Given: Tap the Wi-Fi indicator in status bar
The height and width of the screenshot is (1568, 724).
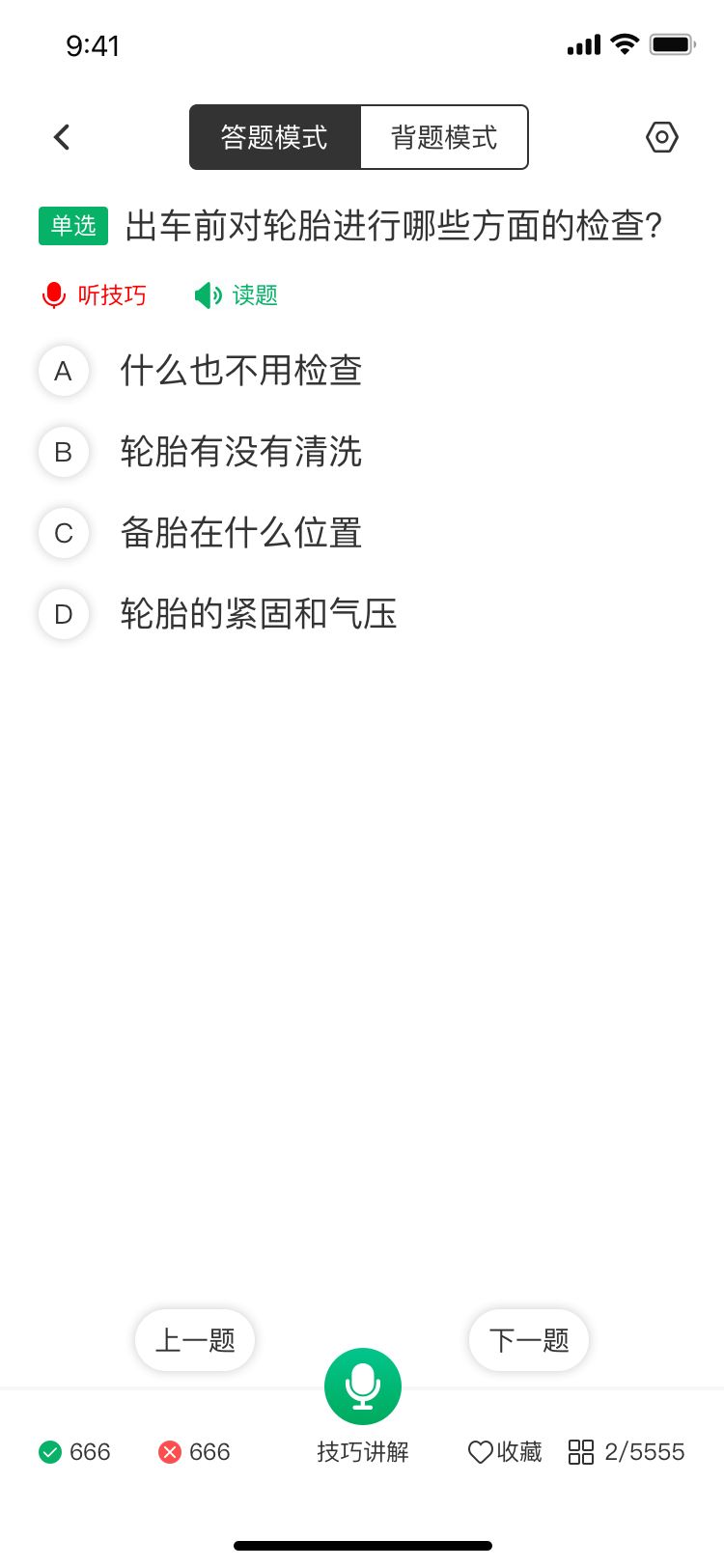Looking at the screenshot, I should point(623,43).
